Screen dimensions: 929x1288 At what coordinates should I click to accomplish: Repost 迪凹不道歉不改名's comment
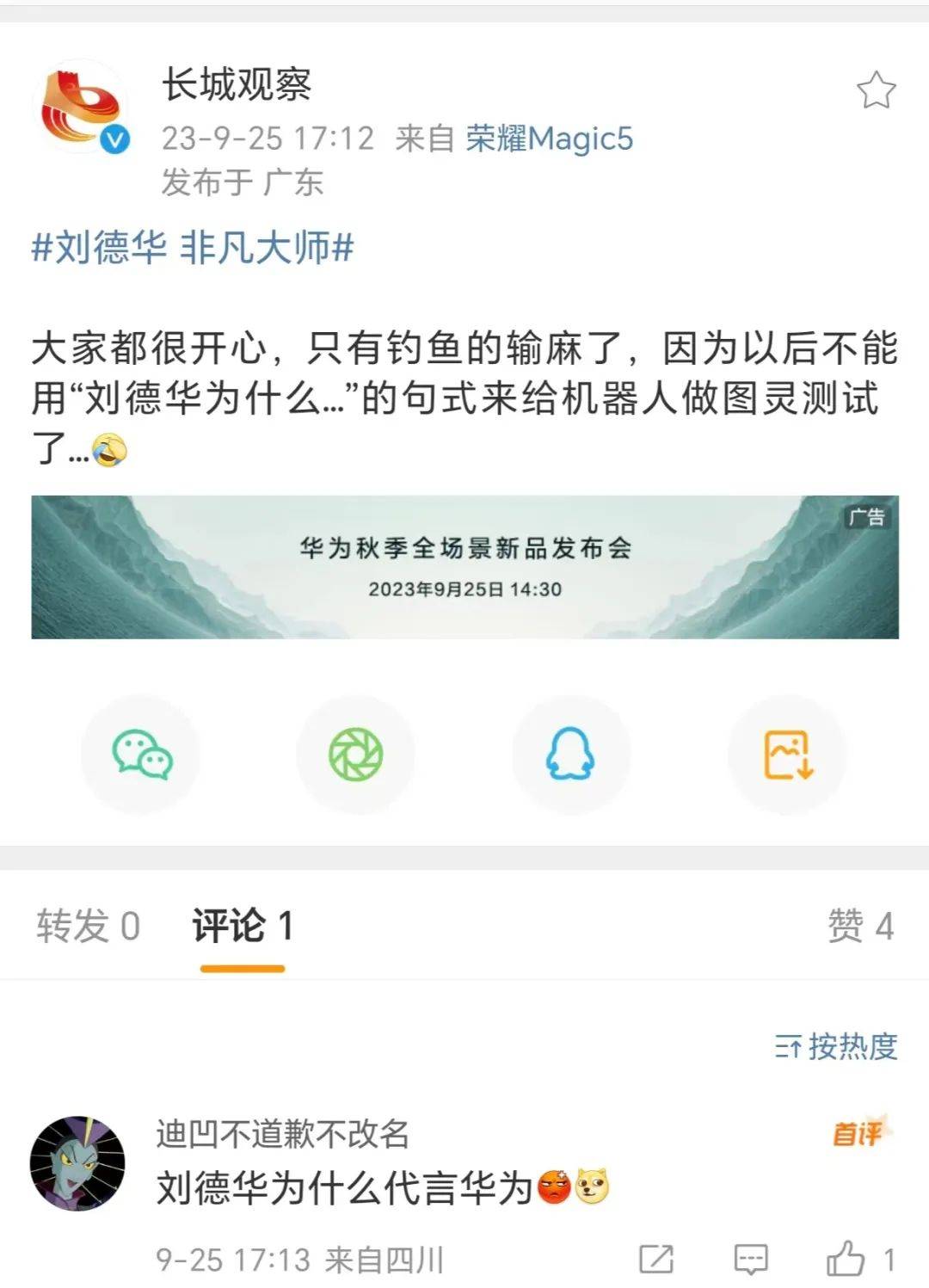[656, 1260]
